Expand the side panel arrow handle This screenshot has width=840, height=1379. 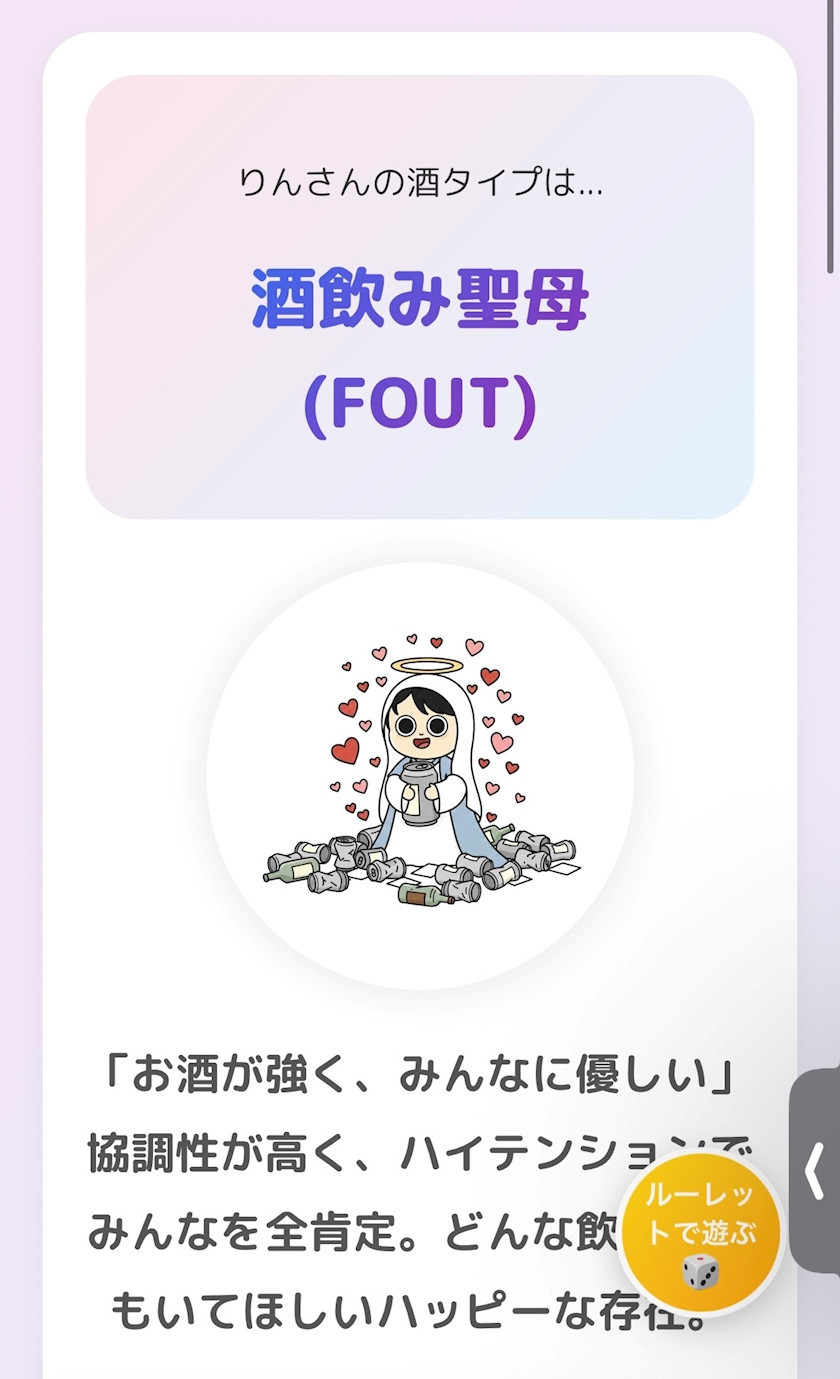tap(816, 1171)
